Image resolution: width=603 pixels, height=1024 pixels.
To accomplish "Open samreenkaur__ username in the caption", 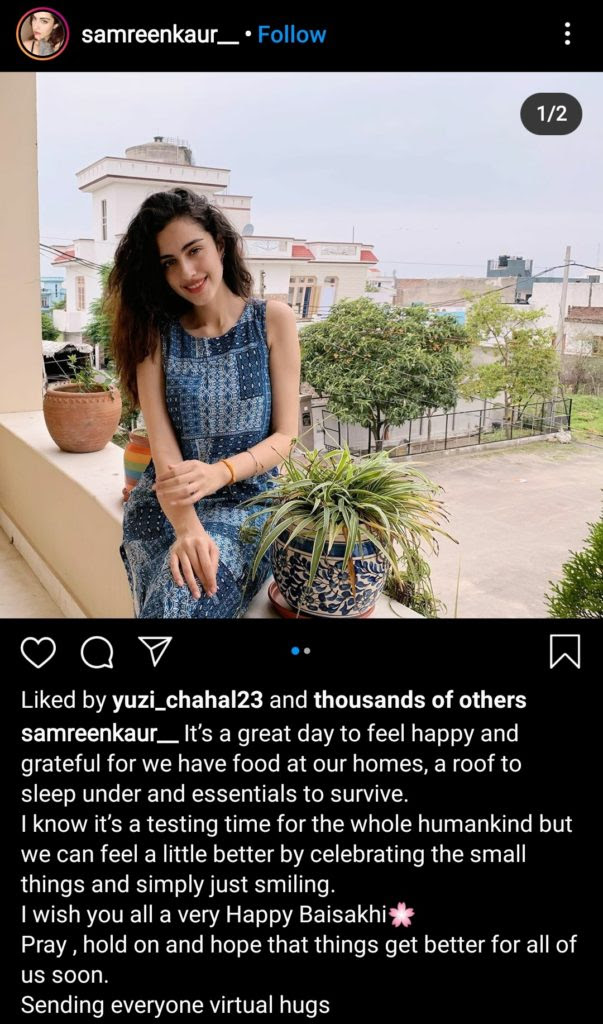I will coord(99,734).
